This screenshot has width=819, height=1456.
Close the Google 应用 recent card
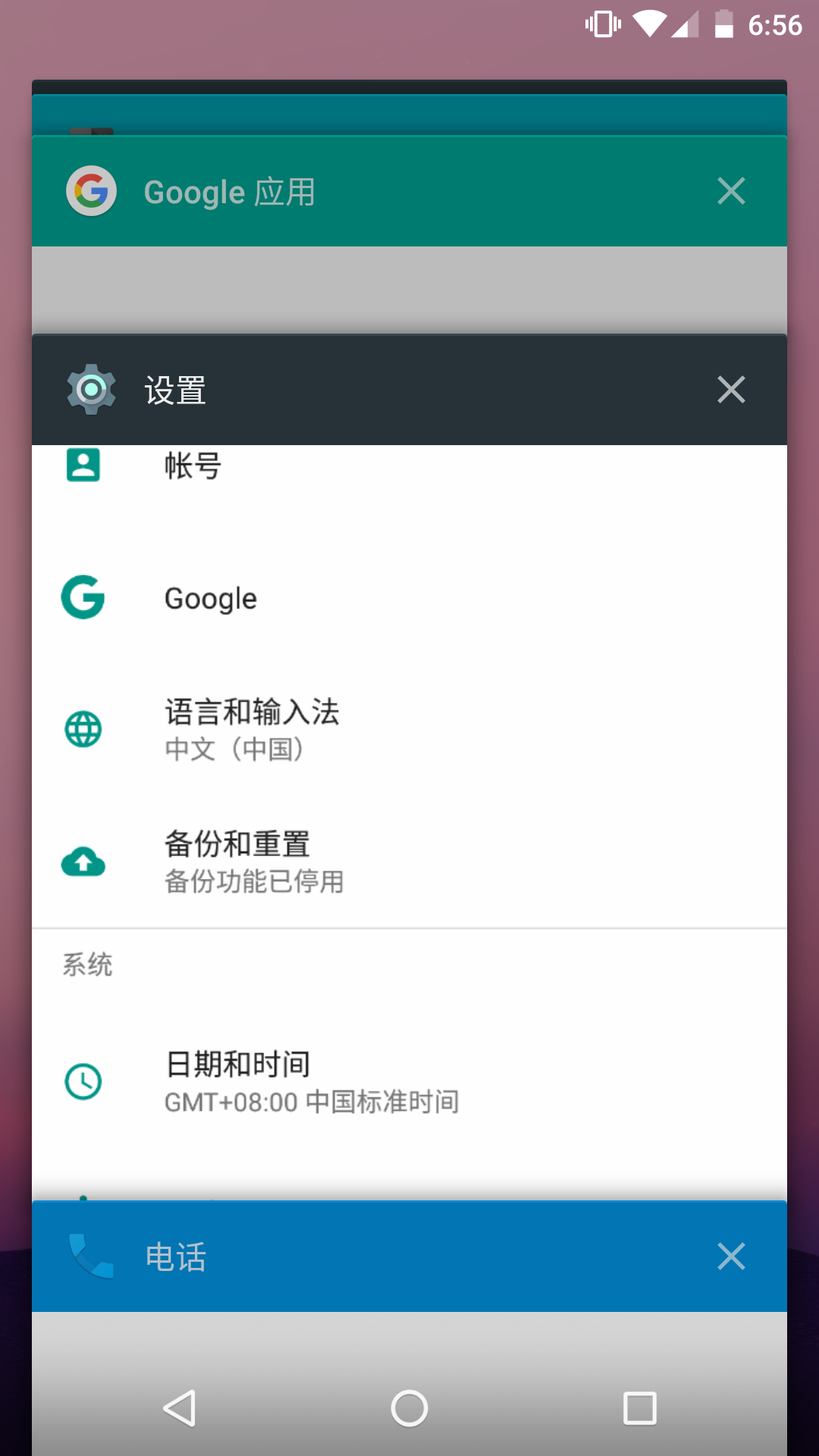tap(731, 191)
